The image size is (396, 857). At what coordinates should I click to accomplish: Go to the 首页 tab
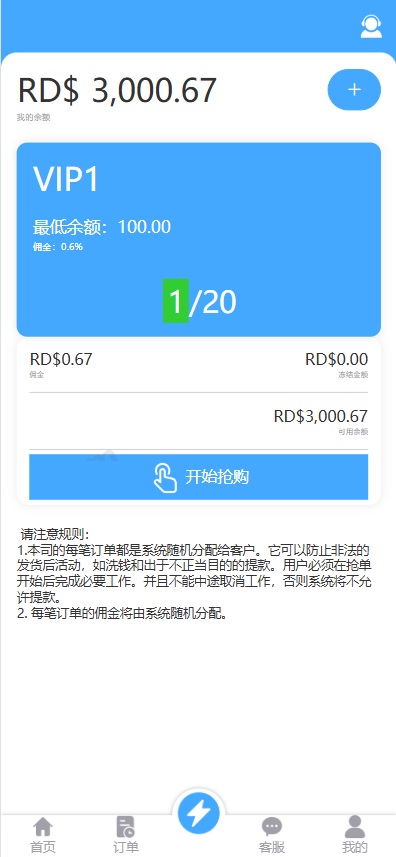click(x=43, y=835)
